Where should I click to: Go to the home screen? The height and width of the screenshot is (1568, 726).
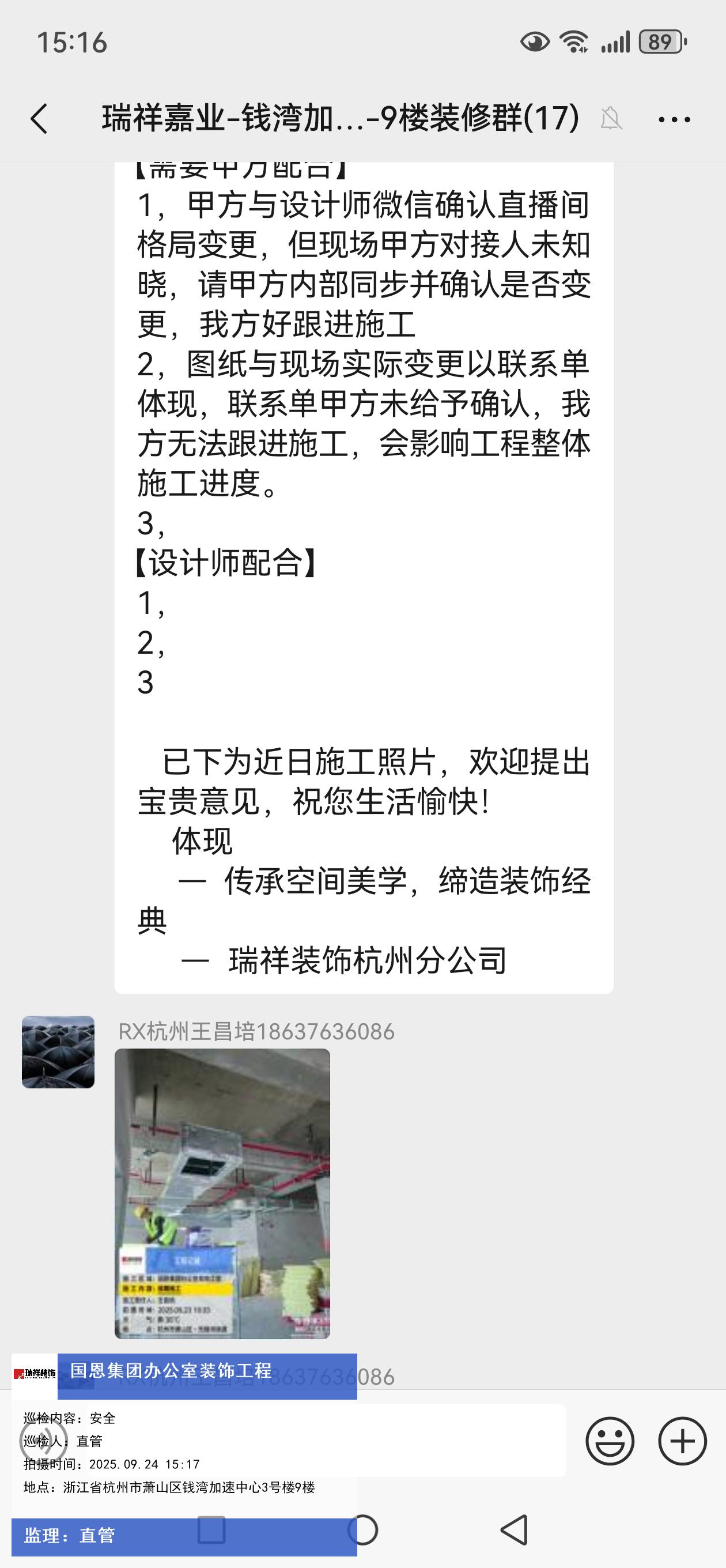[x=362, y=1529]
